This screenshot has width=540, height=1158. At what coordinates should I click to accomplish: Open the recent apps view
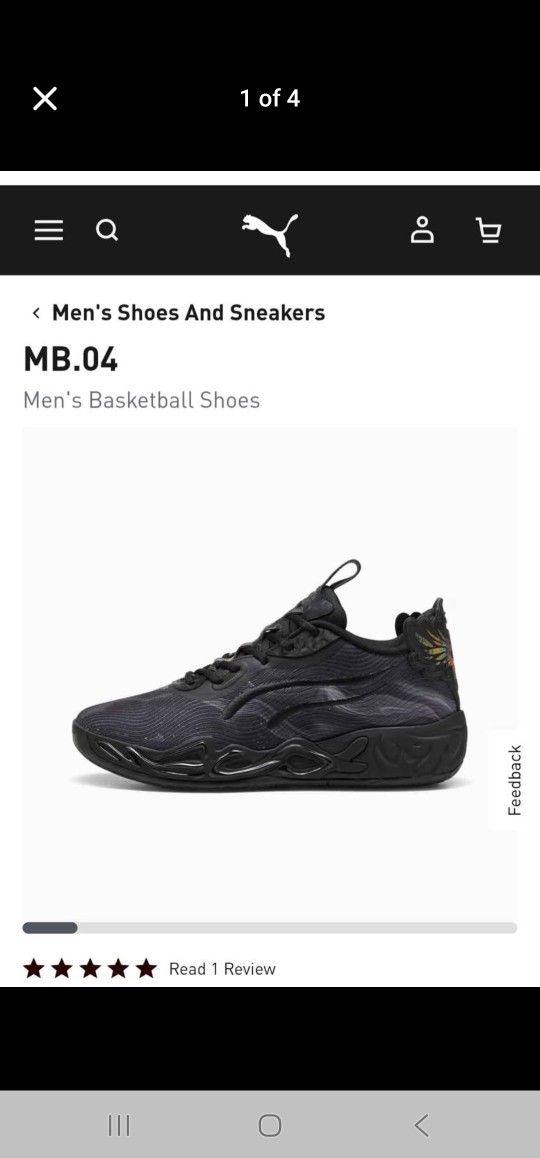pos(119,1125)
